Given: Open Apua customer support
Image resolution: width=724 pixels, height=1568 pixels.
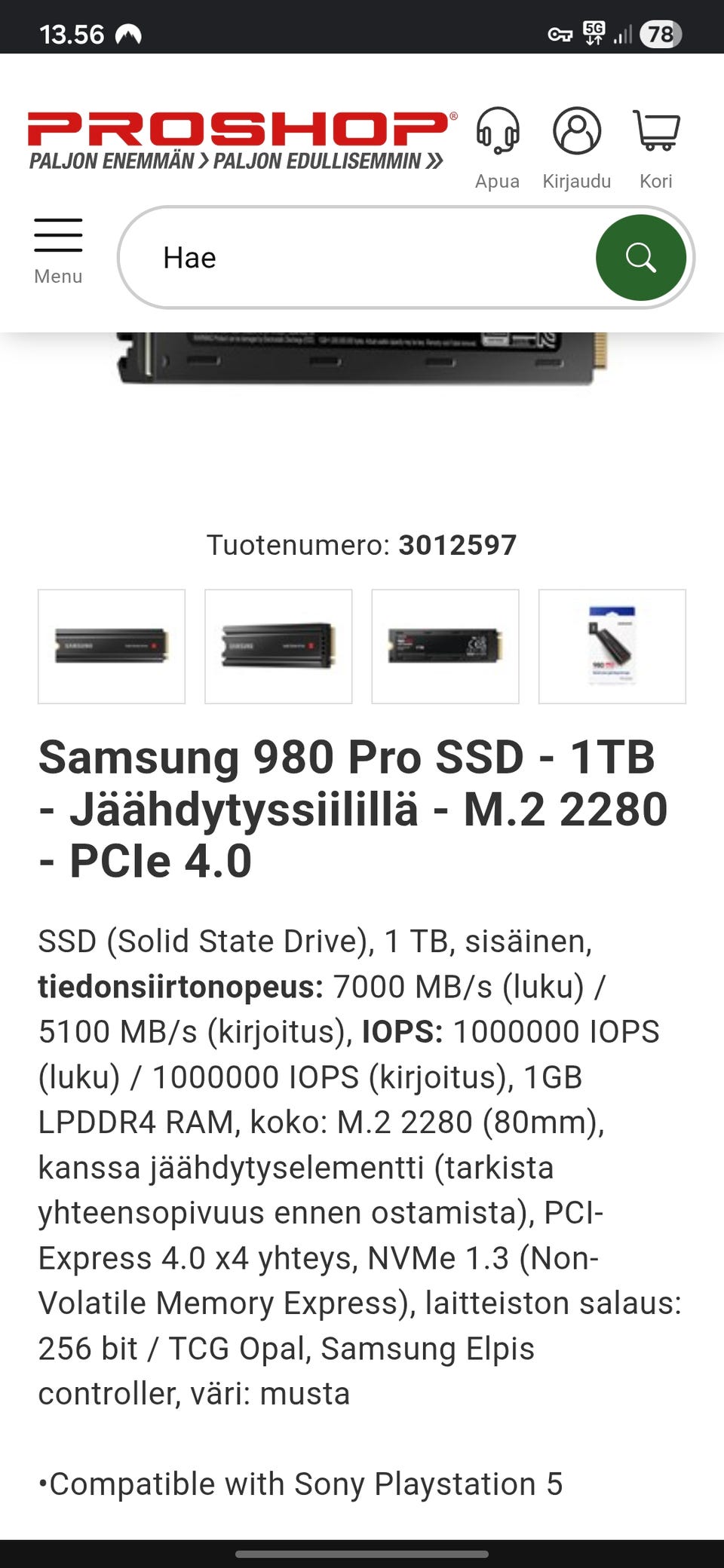Looking at the screenshot, I should pos(497,147).
